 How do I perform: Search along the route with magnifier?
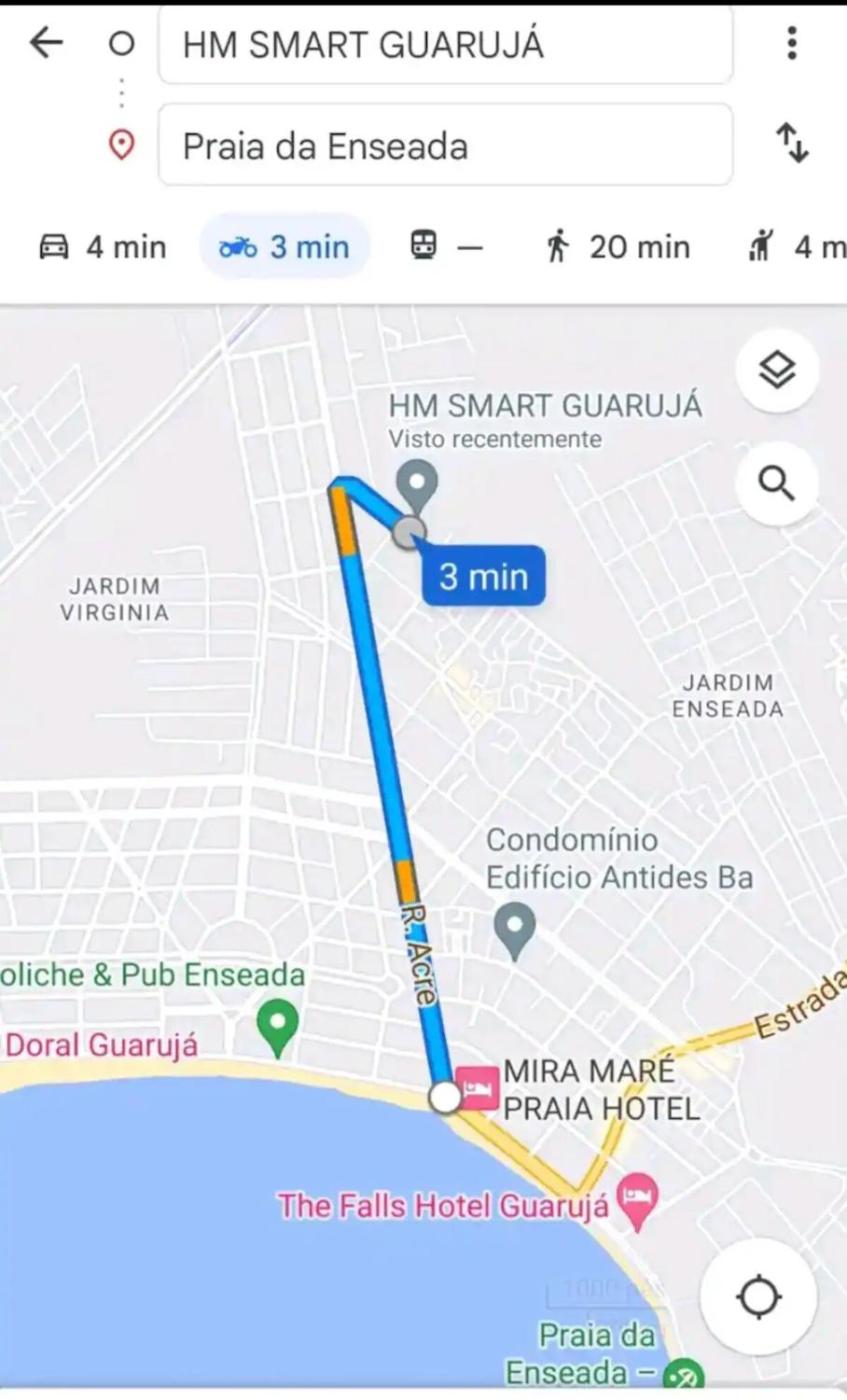[x=777, y=484]
